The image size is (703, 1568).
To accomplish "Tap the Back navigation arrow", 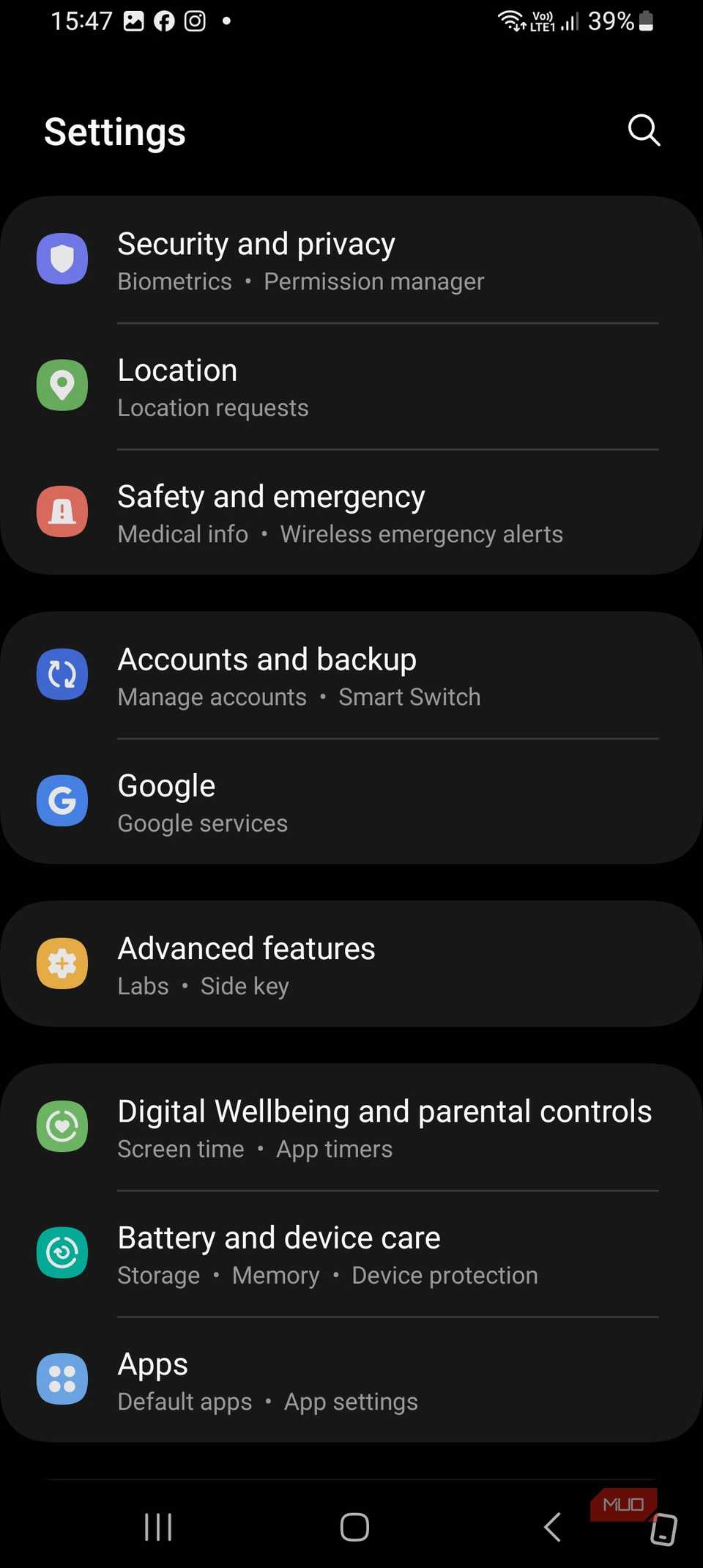I will 551,1527.
